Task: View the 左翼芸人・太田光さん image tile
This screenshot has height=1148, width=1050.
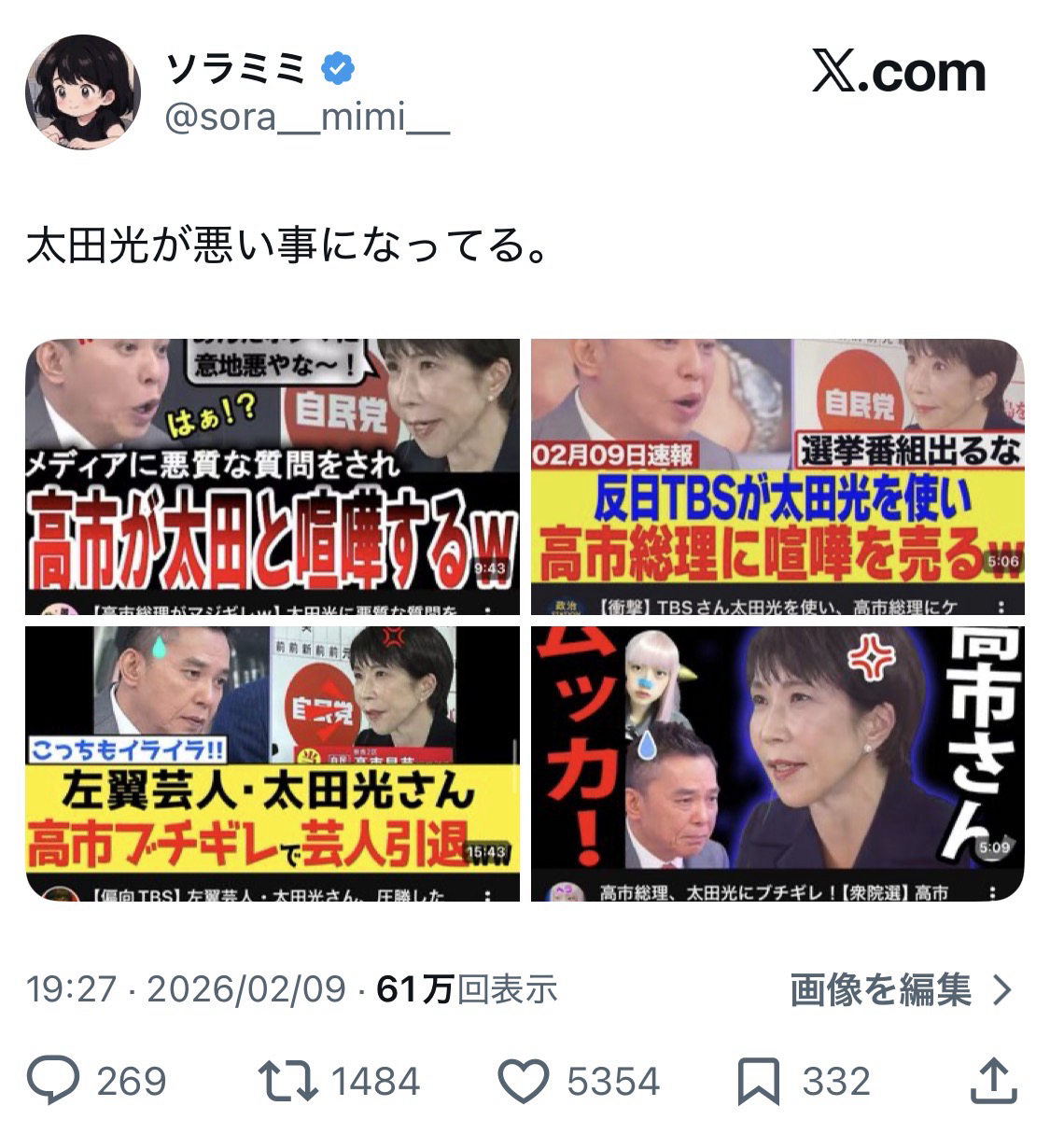Action: pyautogui.click(x=273, y=763)
